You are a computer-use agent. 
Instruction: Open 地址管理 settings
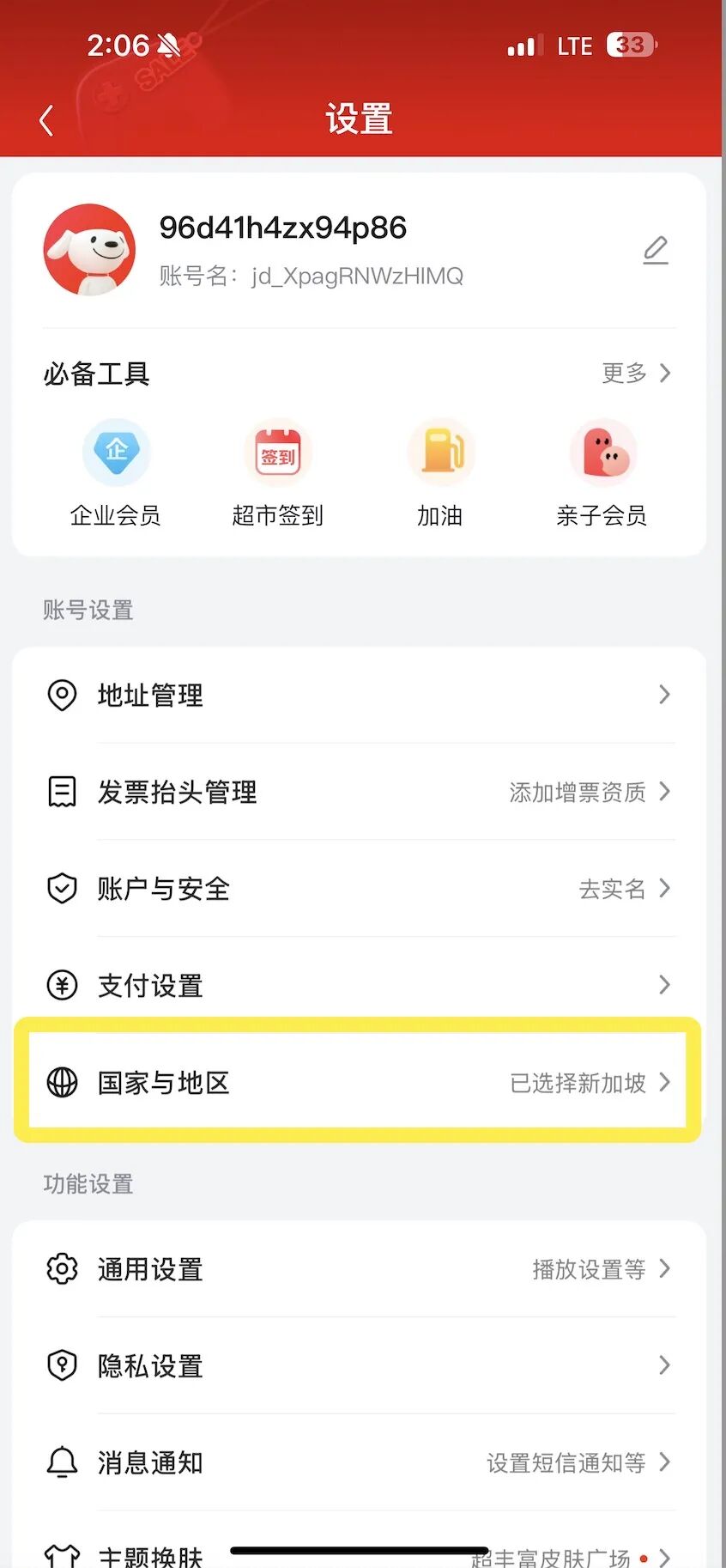click(359, 695)
